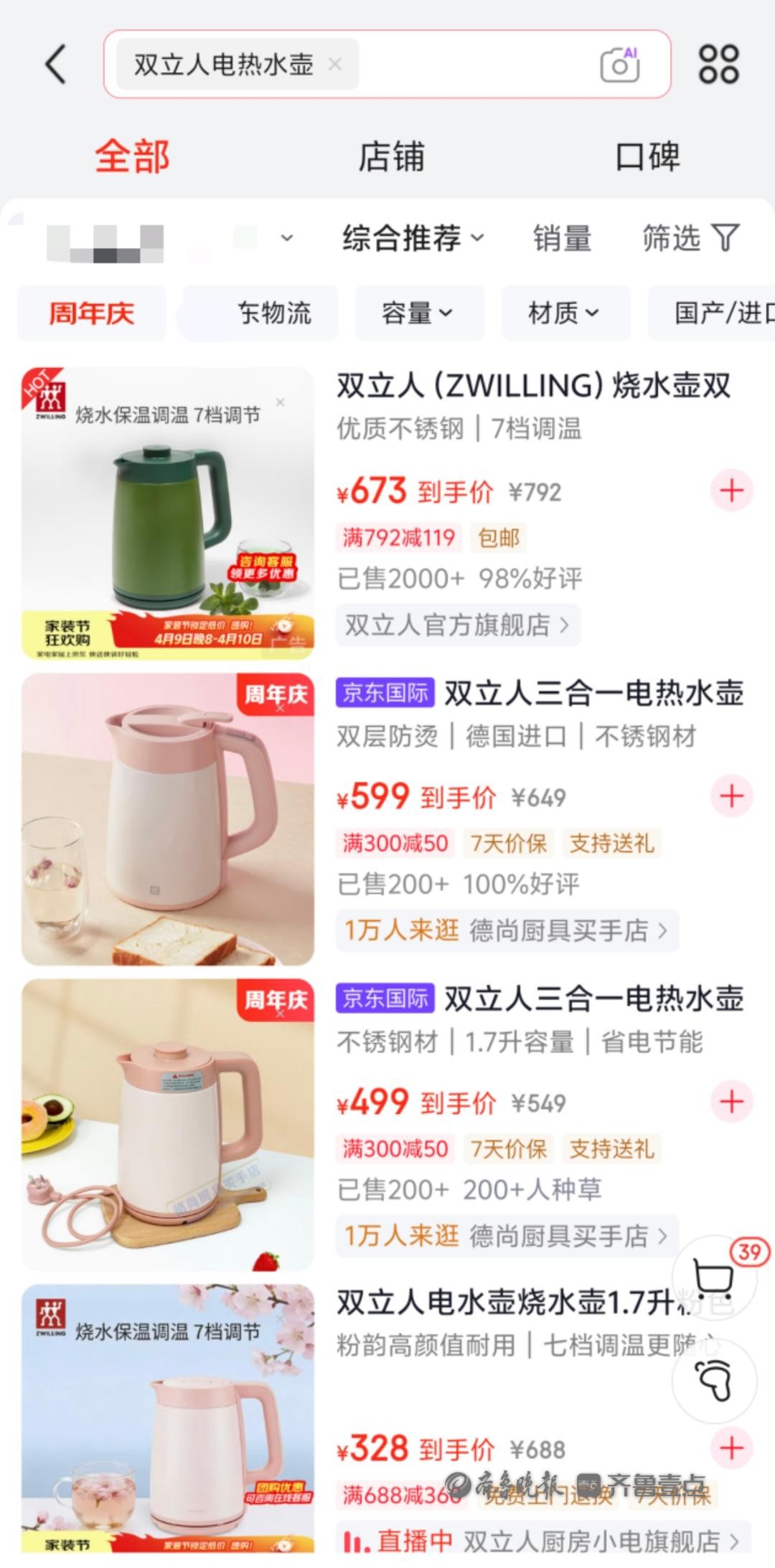This screenshot has width=775, height=1568.
Task: Go back using the top arrow
Action: (56, 65)
